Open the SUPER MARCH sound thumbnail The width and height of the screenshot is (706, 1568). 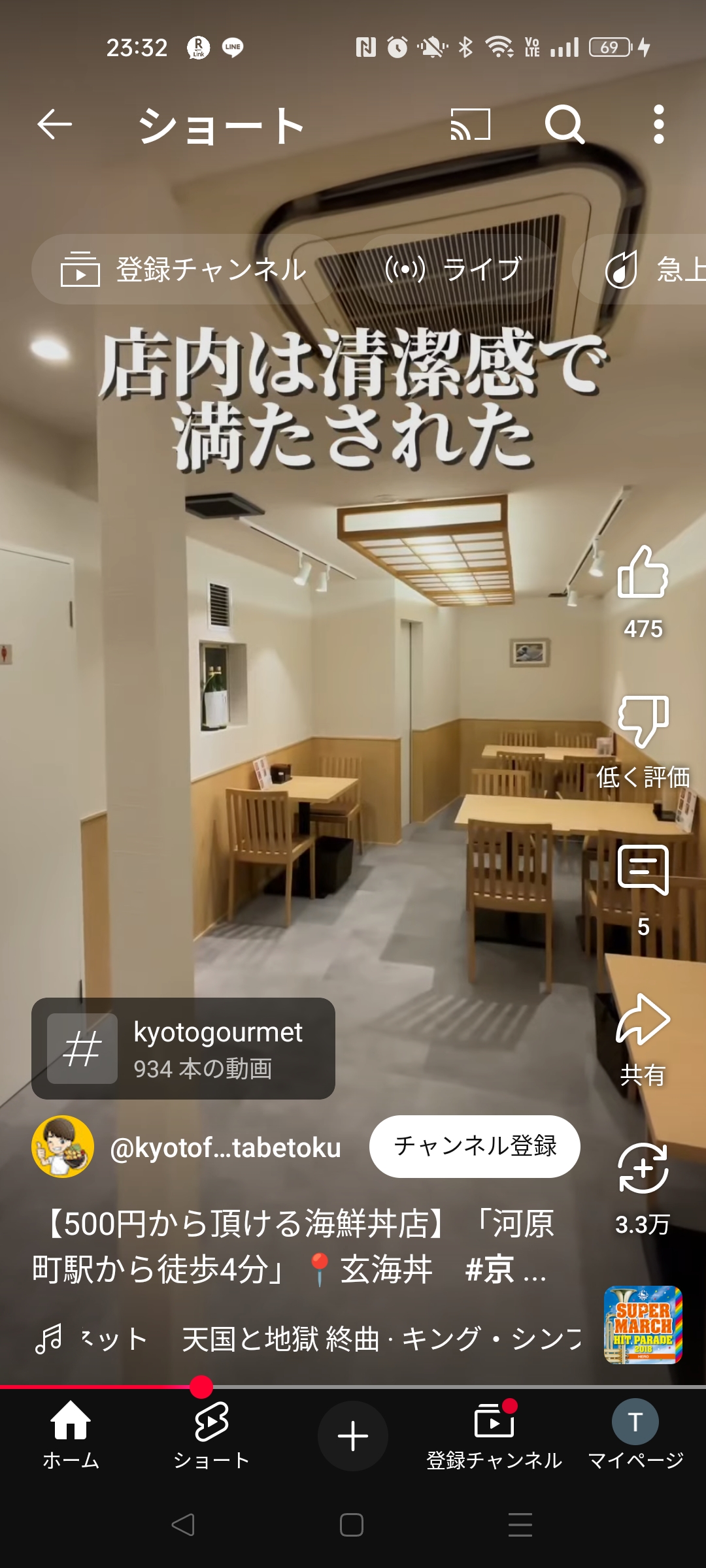pyautogui.click(x=643, y=1325)
